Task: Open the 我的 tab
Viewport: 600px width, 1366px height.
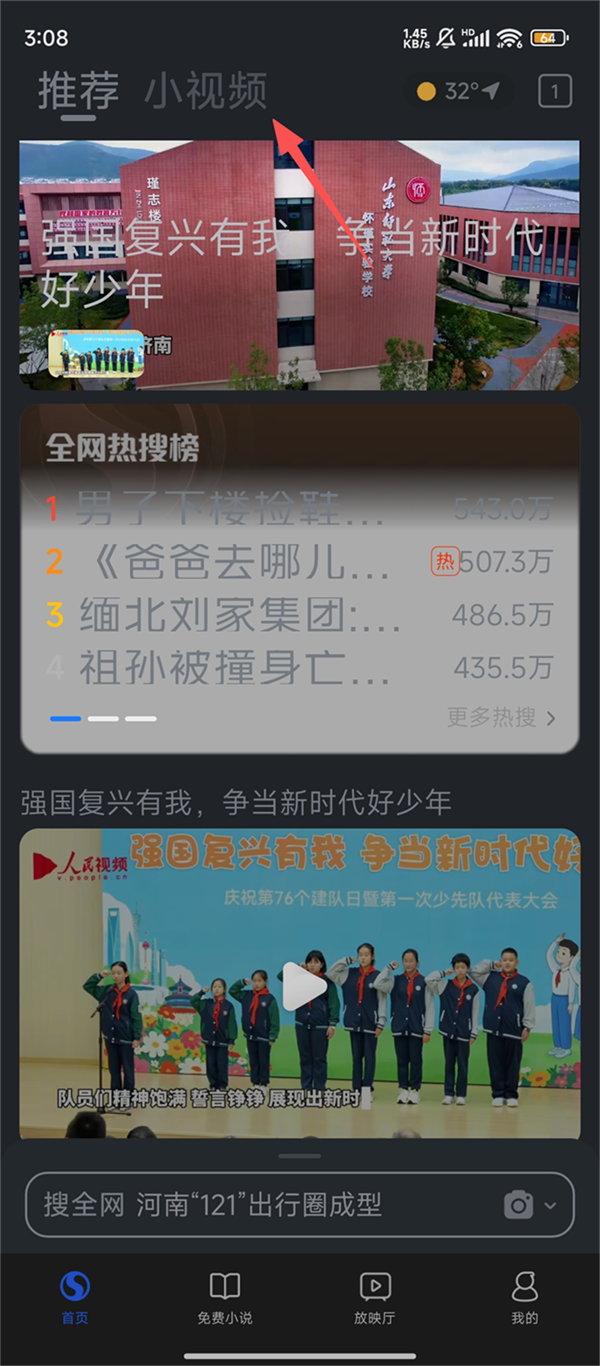Action: (525, 1297)
